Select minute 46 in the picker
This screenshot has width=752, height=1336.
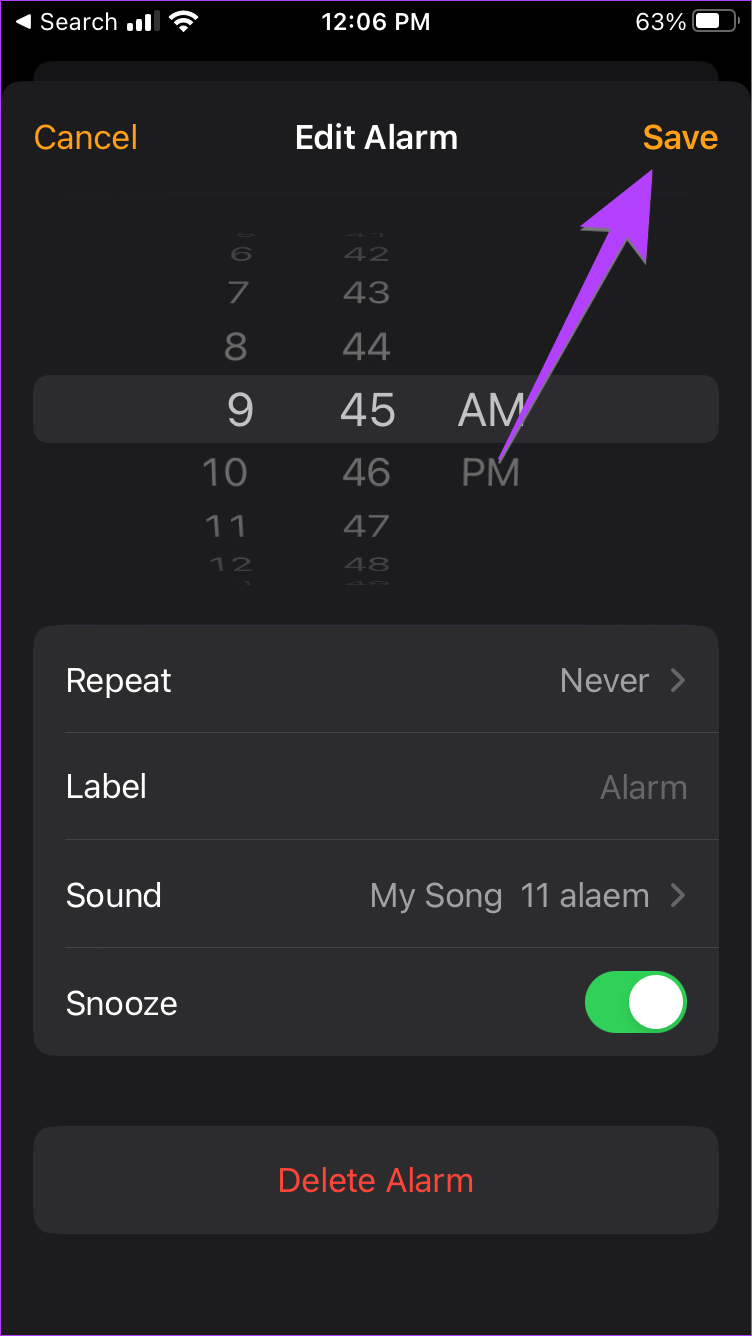pyautogui.click(x=366, y=472)
